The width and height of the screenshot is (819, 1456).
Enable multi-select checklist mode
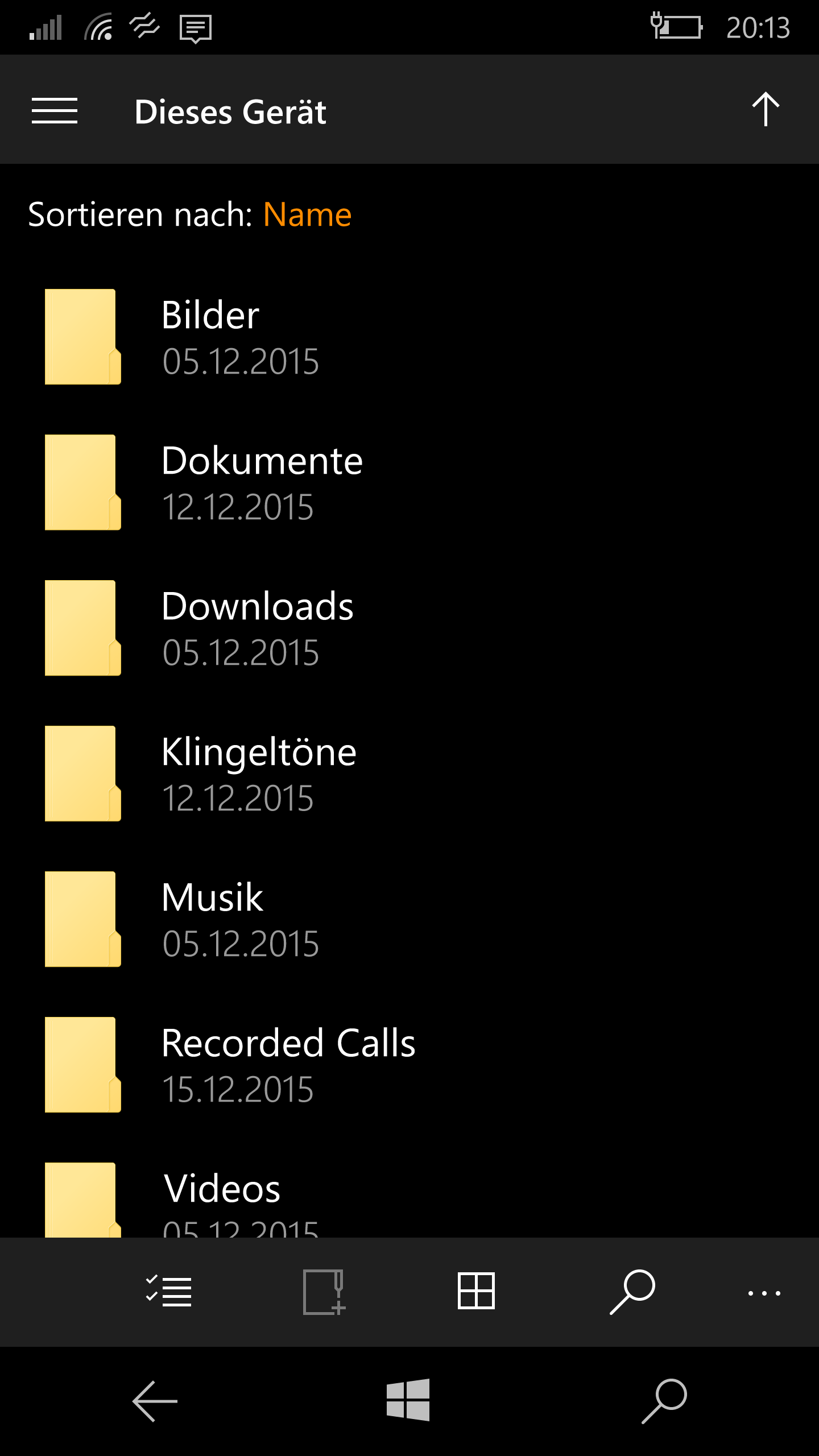pos(169,1291)
